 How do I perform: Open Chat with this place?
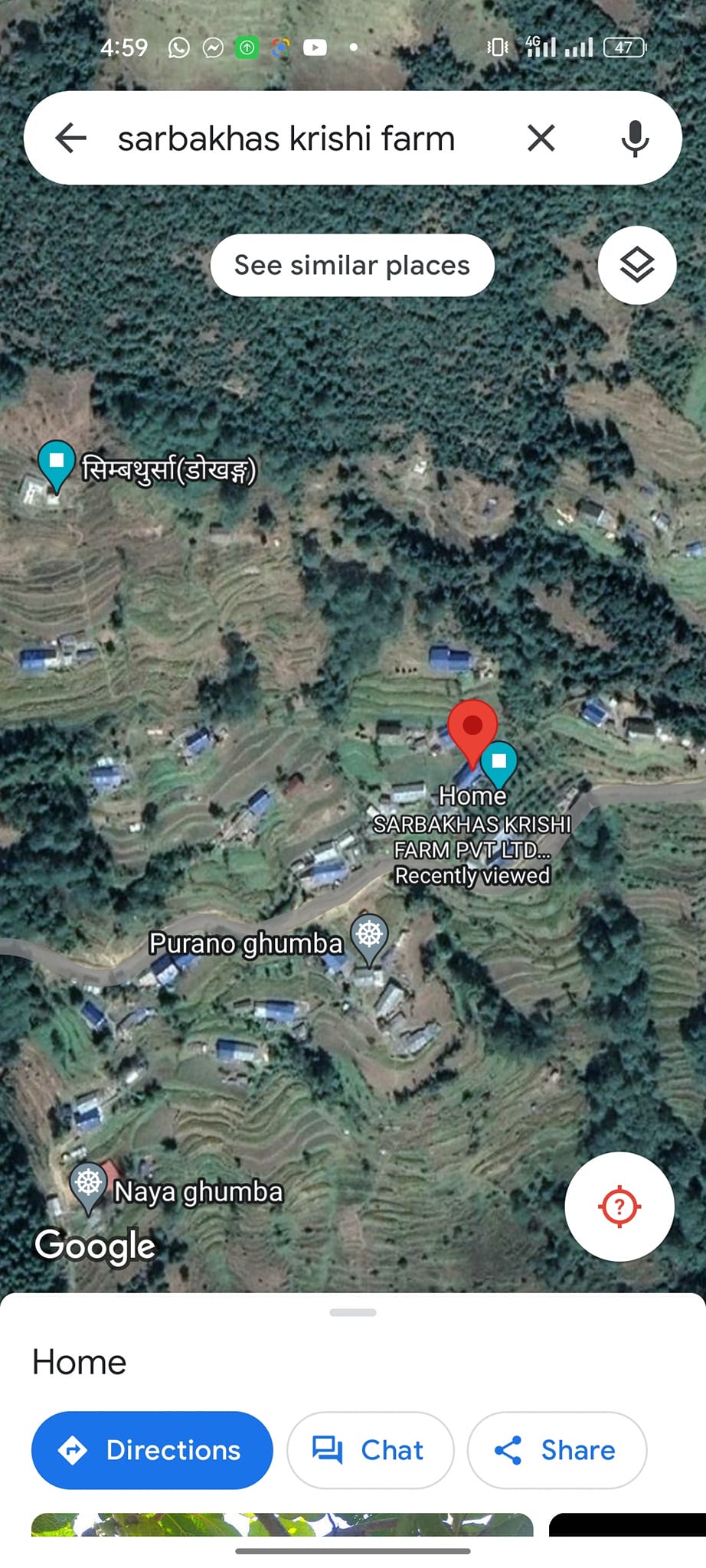click(x=370, y=1449)
